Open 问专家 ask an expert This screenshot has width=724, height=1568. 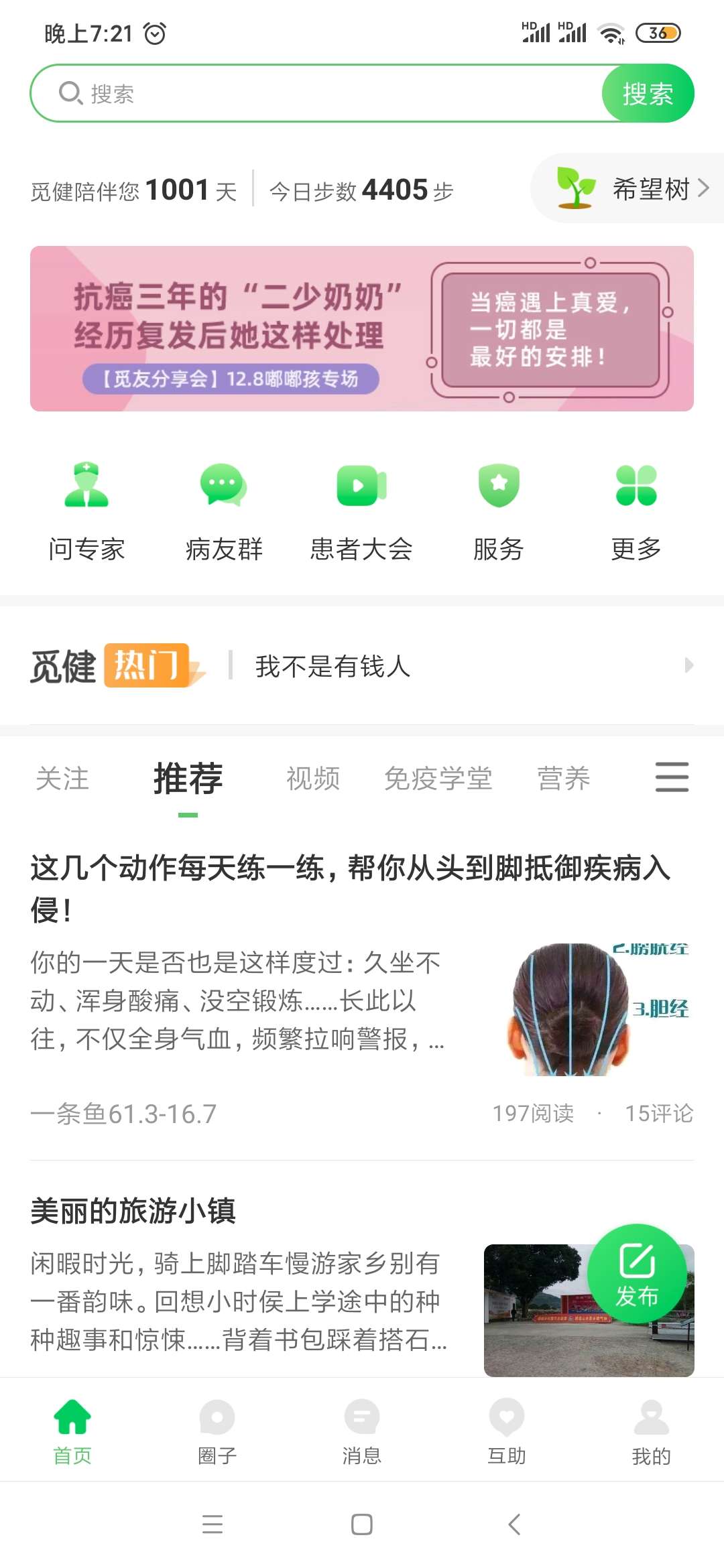click(86, 511)
